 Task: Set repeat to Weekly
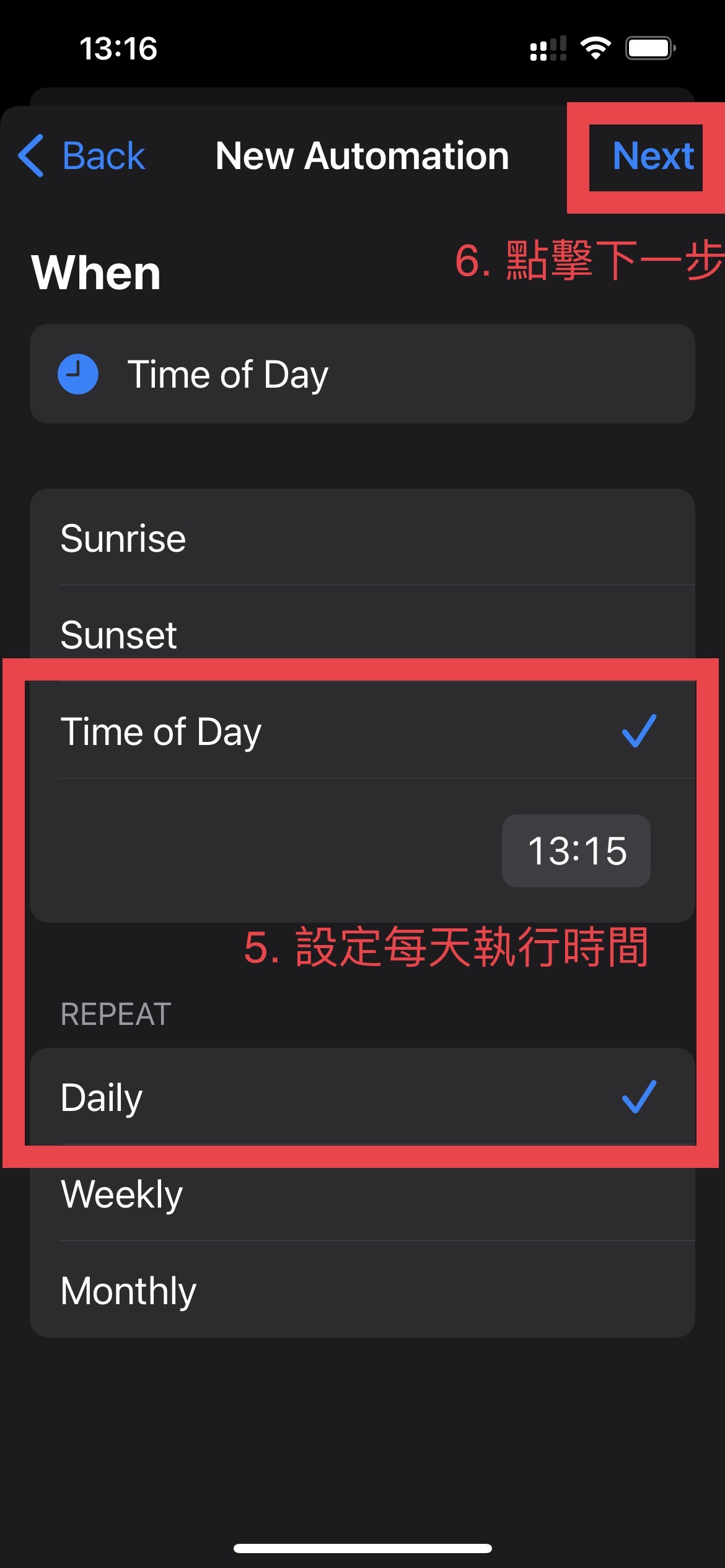362,1194
